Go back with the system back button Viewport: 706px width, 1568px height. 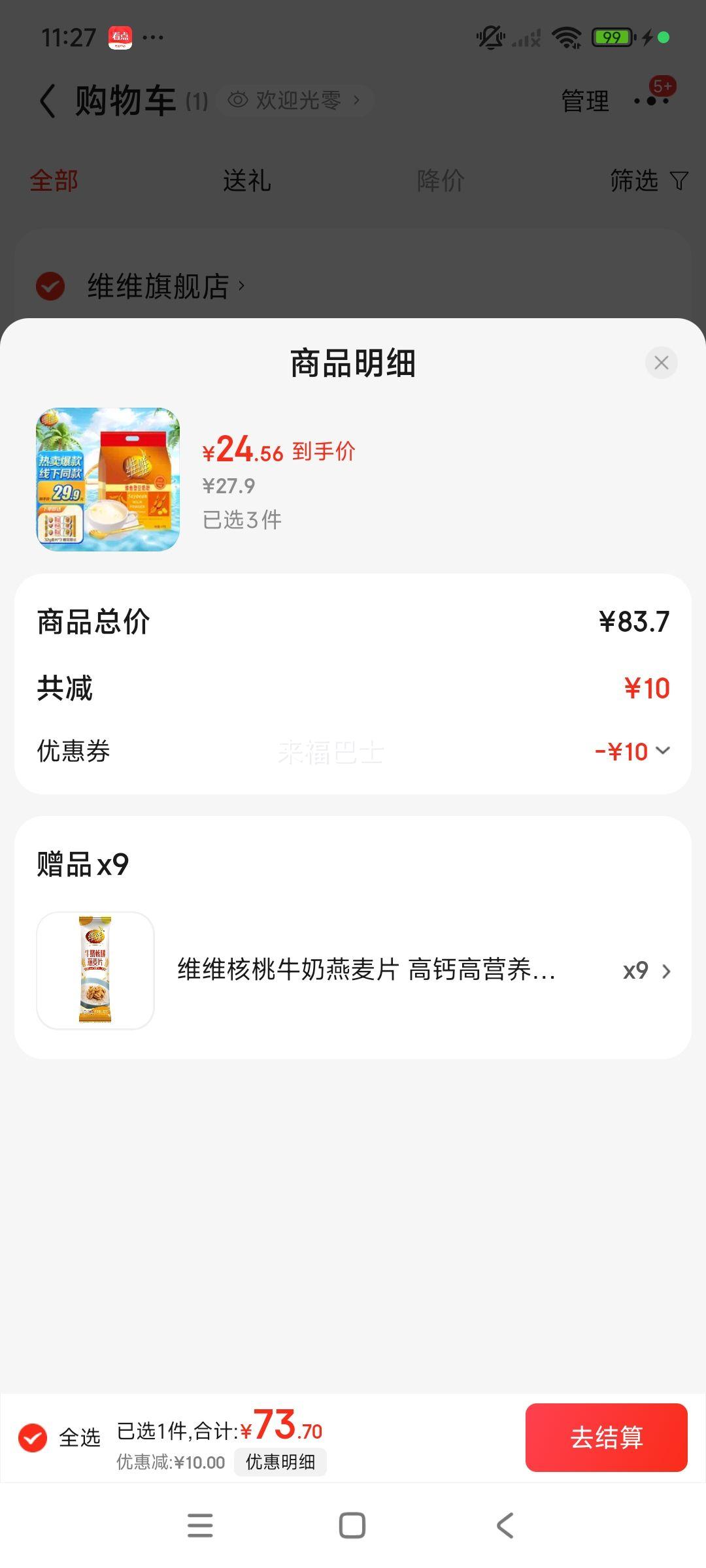(505, 1526)
